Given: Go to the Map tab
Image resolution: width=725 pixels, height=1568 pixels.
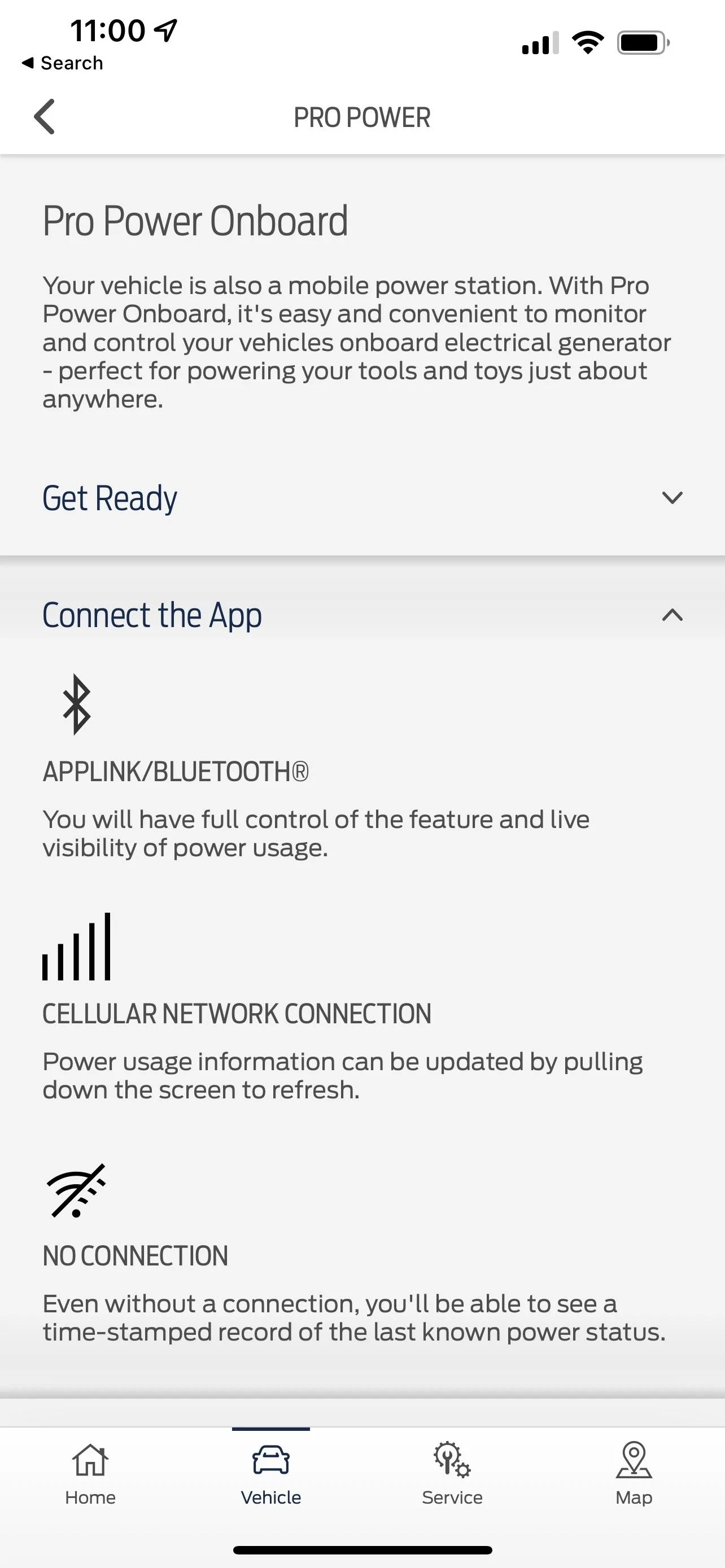Looking at the screenshot, I should tap(633, 1473).
